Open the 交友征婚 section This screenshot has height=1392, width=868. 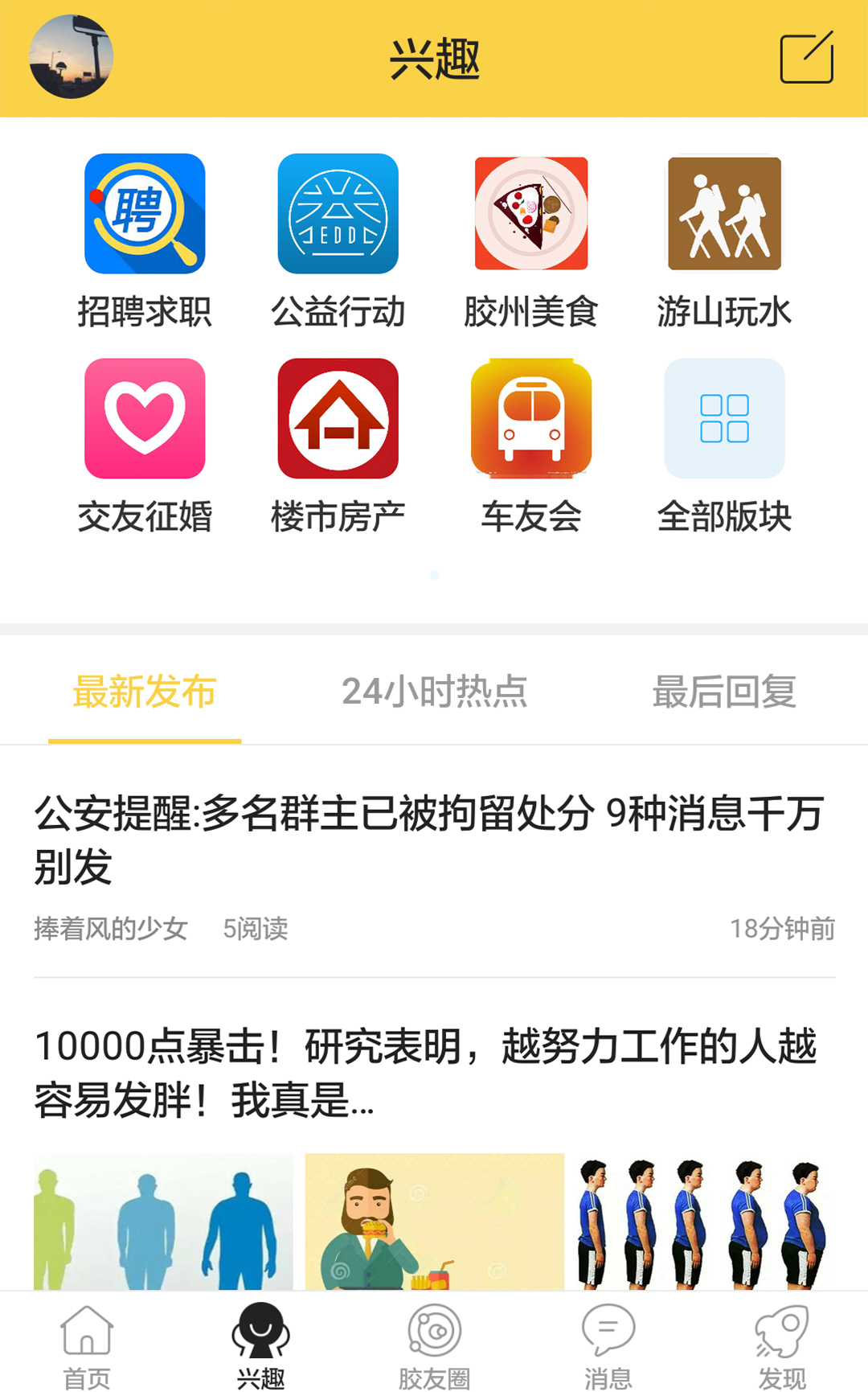(x=145, y=445)
